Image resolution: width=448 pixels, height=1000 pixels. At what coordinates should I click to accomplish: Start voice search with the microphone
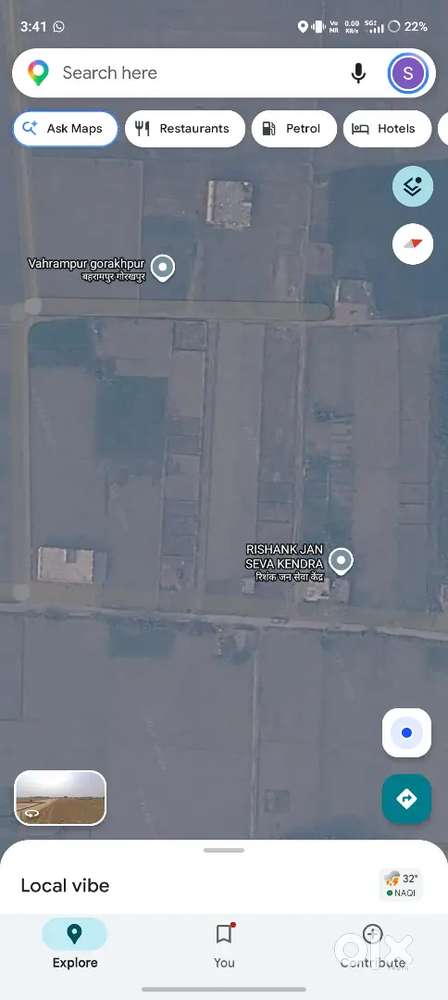point(359,73)
